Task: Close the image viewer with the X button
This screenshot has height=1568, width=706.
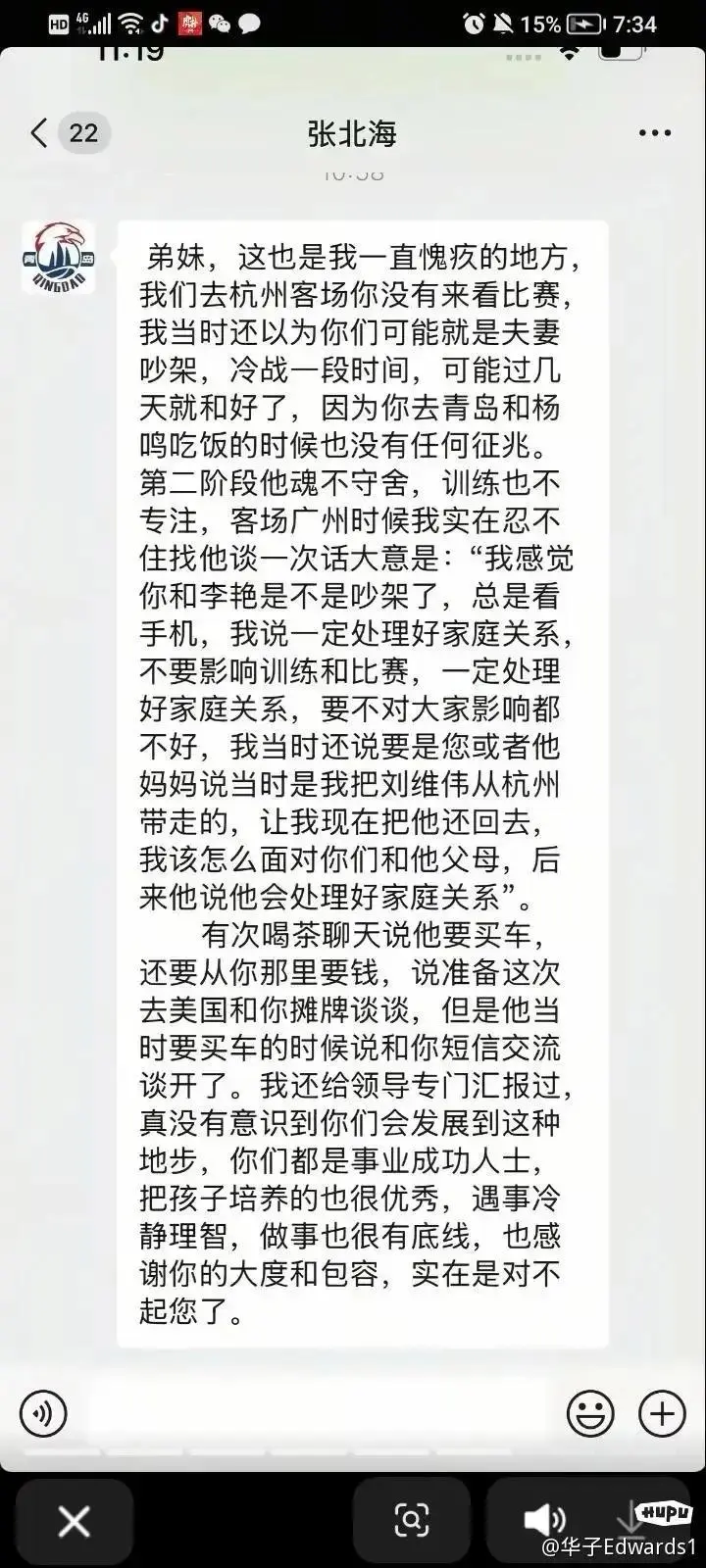Action: click(74, 1521)
